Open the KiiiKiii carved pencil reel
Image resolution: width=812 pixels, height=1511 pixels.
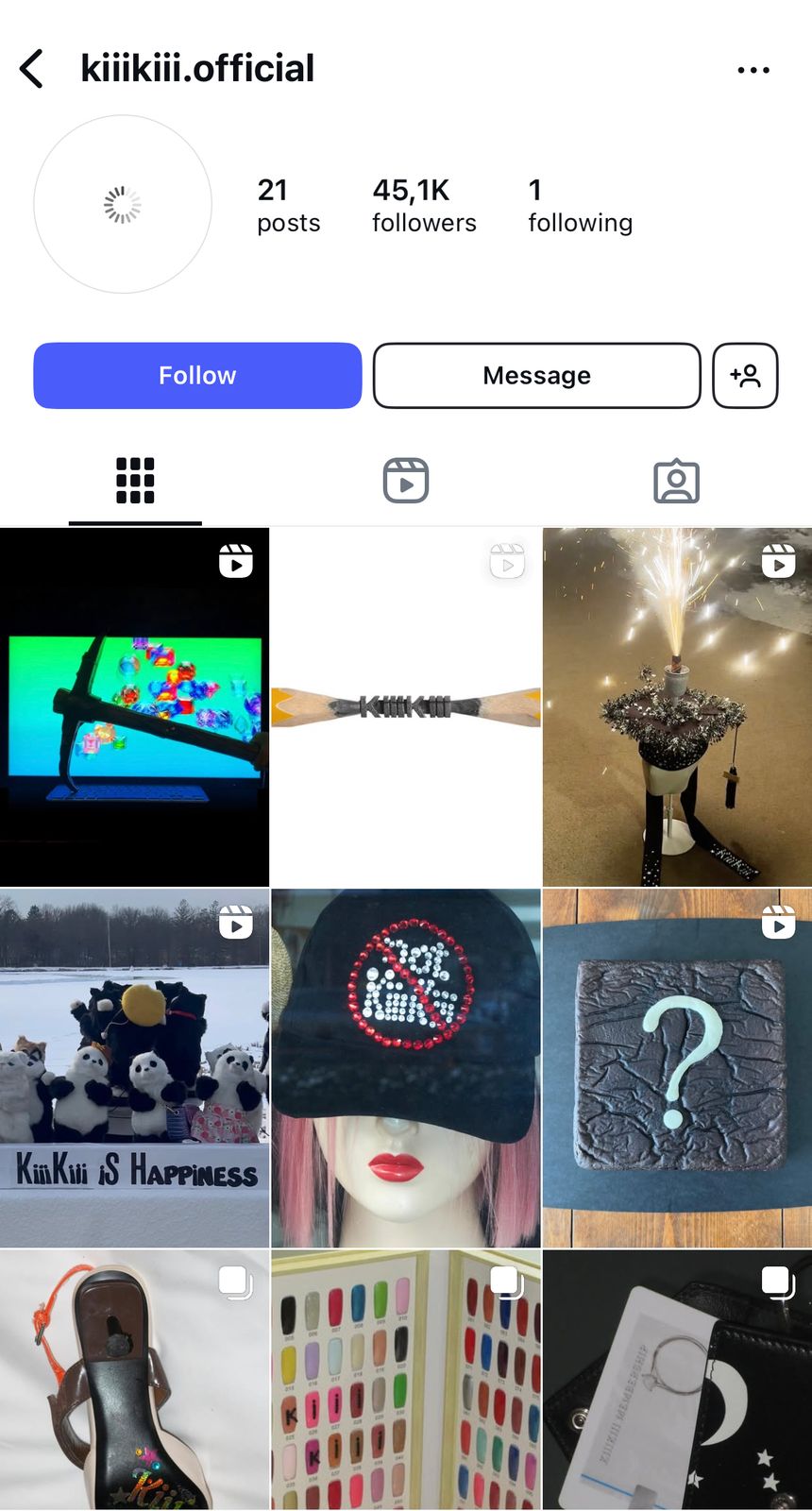click(x=406, y=706)
